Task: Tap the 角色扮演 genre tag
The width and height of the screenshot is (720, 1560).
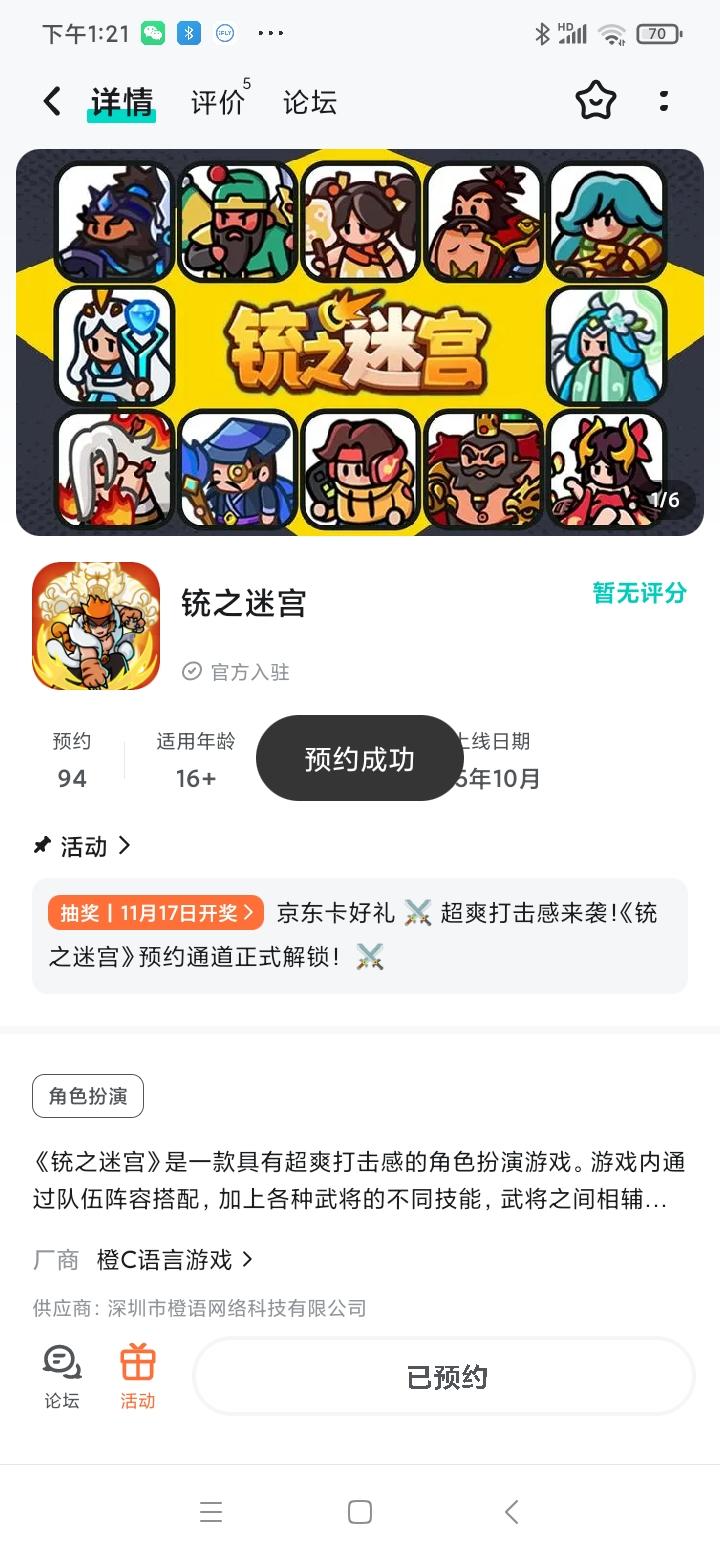Action: 87,1096
